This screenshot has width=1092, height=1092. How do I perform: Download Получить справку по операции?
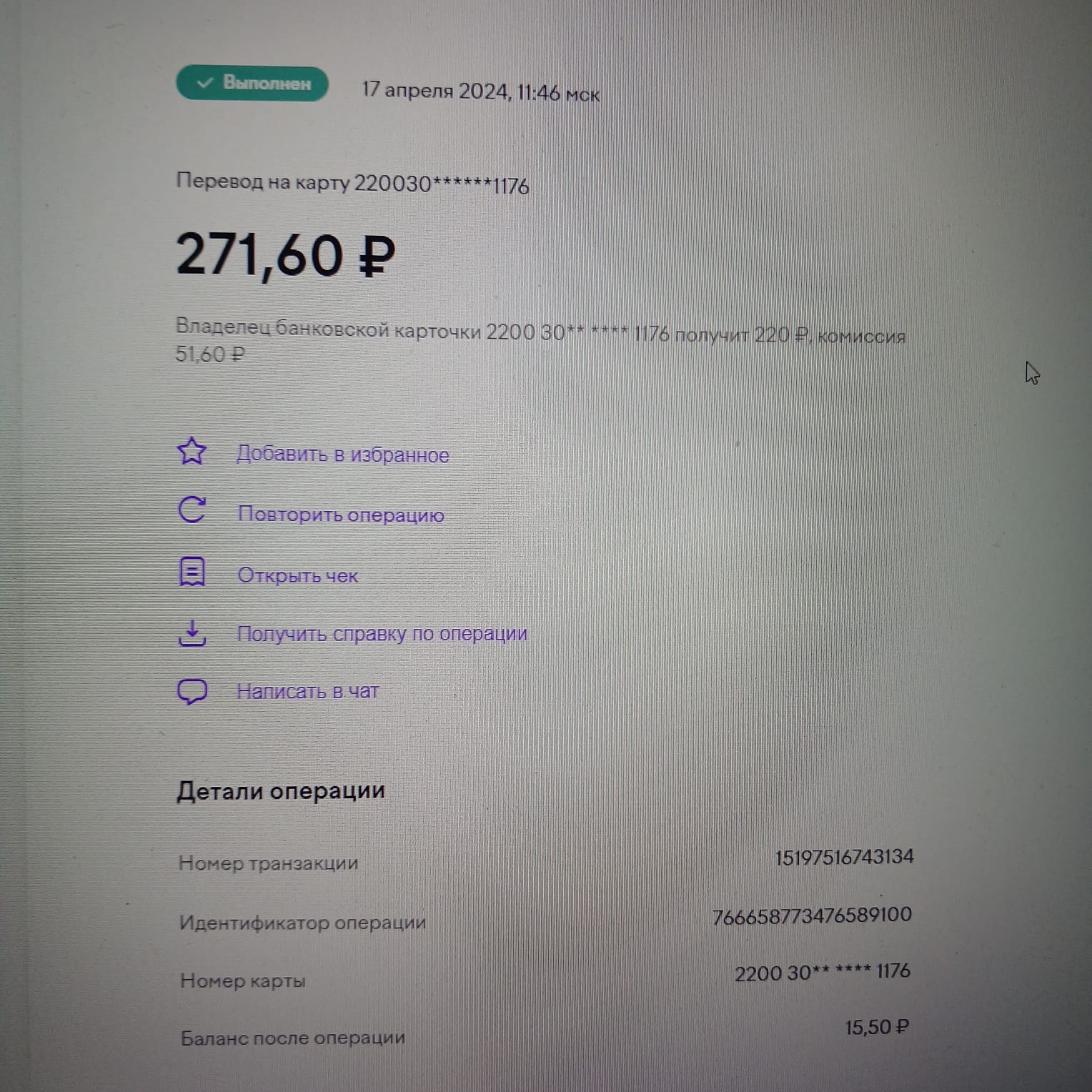point(382,634)
